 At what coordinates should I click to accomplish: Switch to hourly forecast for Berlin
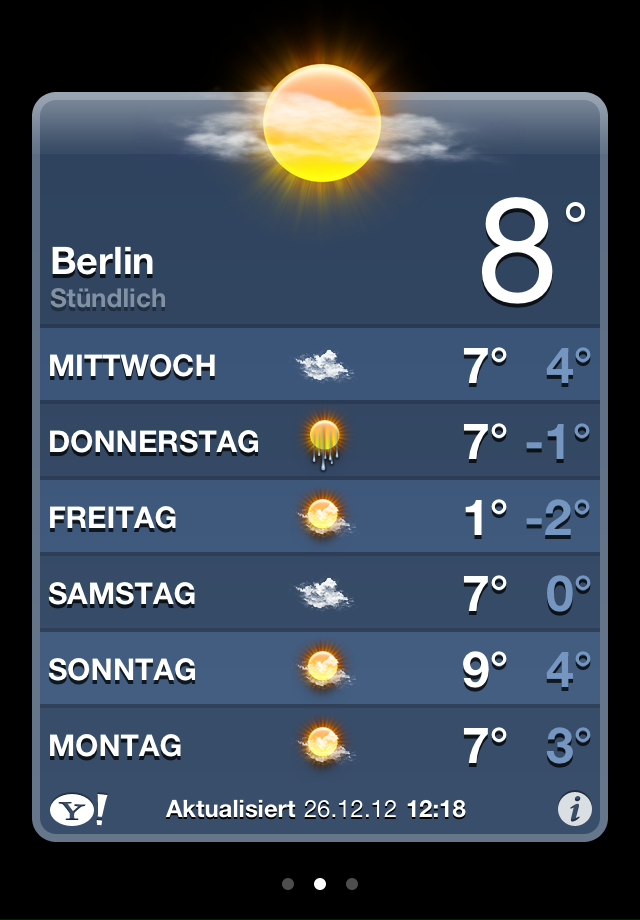pos(108,298)
